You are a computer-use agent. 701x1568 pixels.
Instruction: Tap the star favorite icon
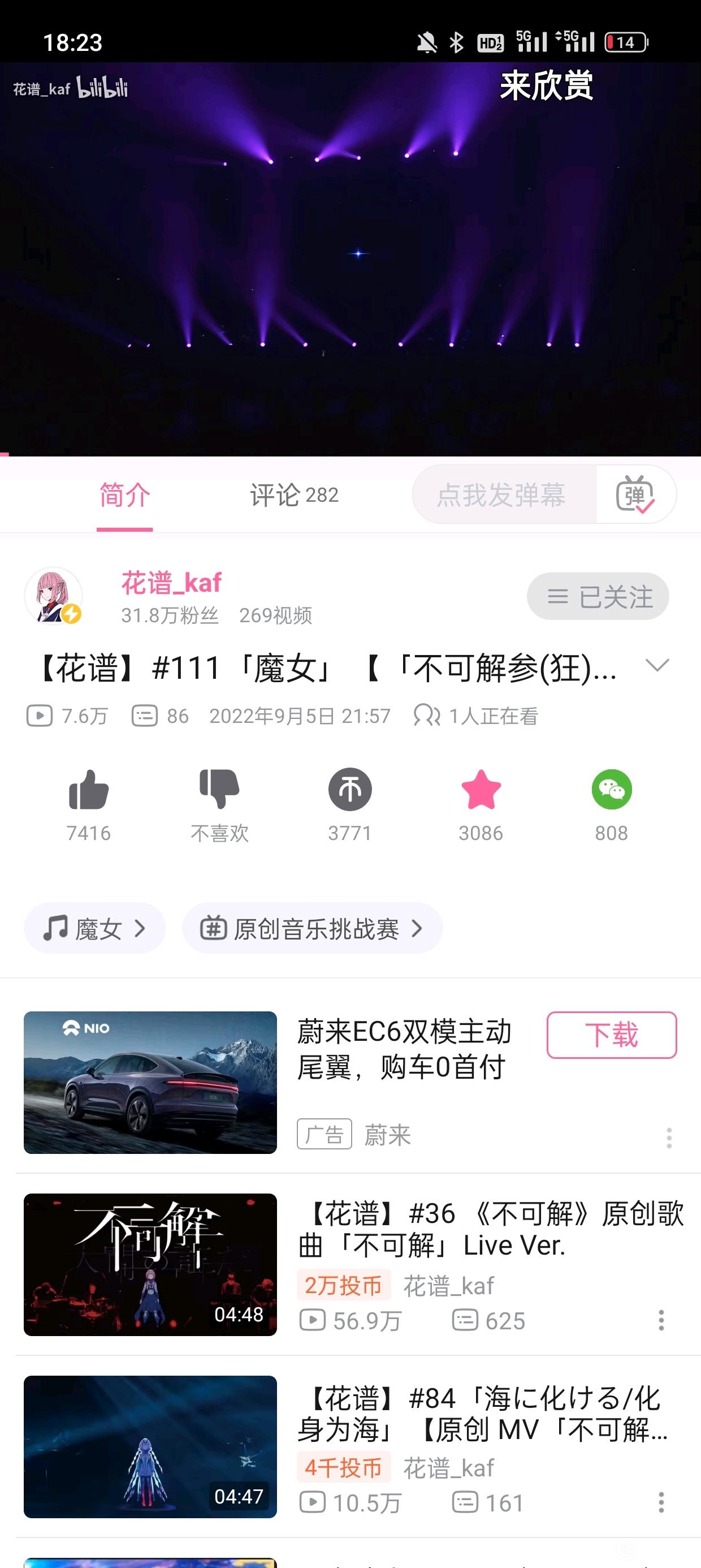[481, 790]
